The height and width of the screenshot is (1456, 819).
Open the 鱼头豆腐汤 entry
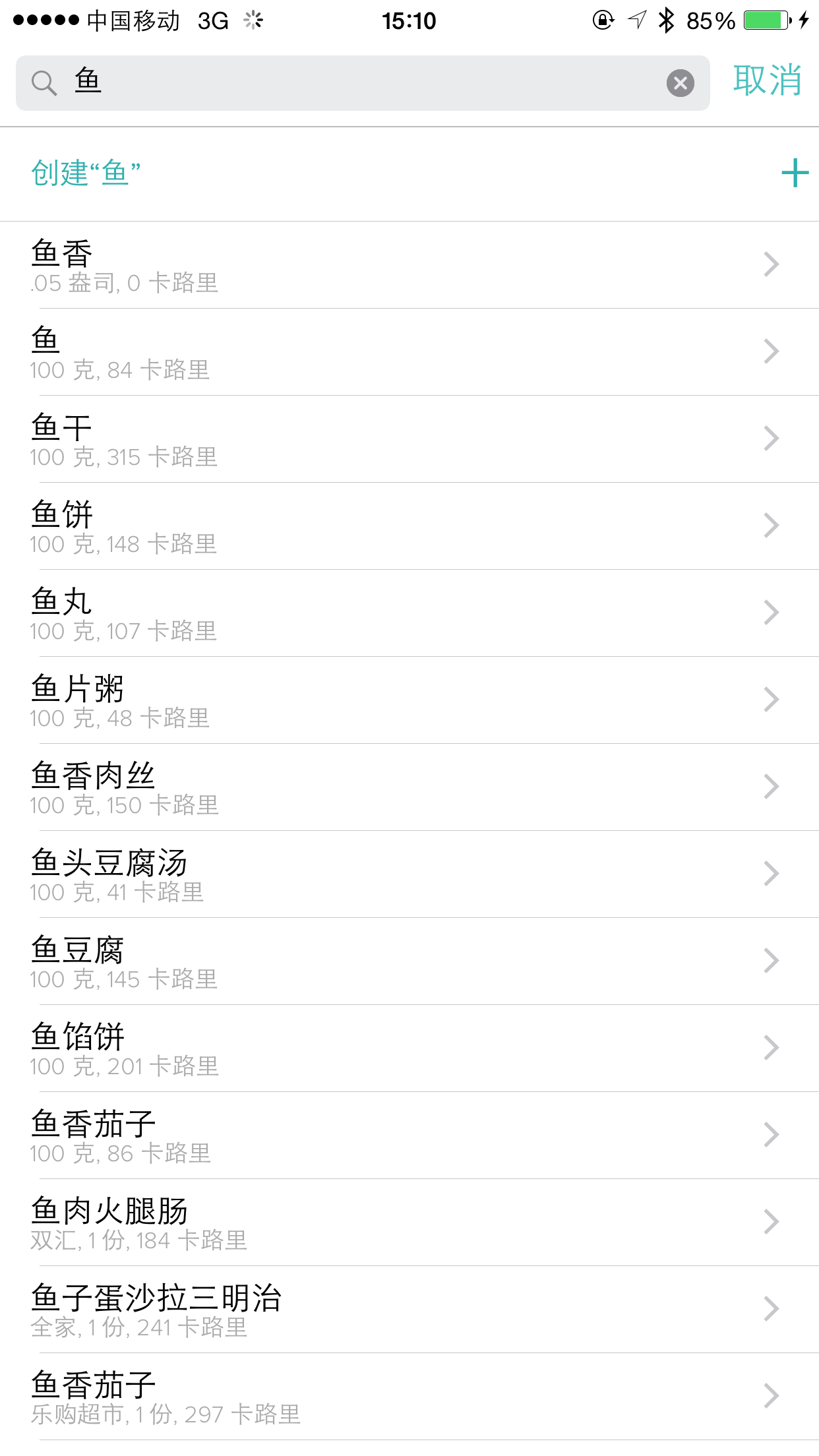point(409,874)
